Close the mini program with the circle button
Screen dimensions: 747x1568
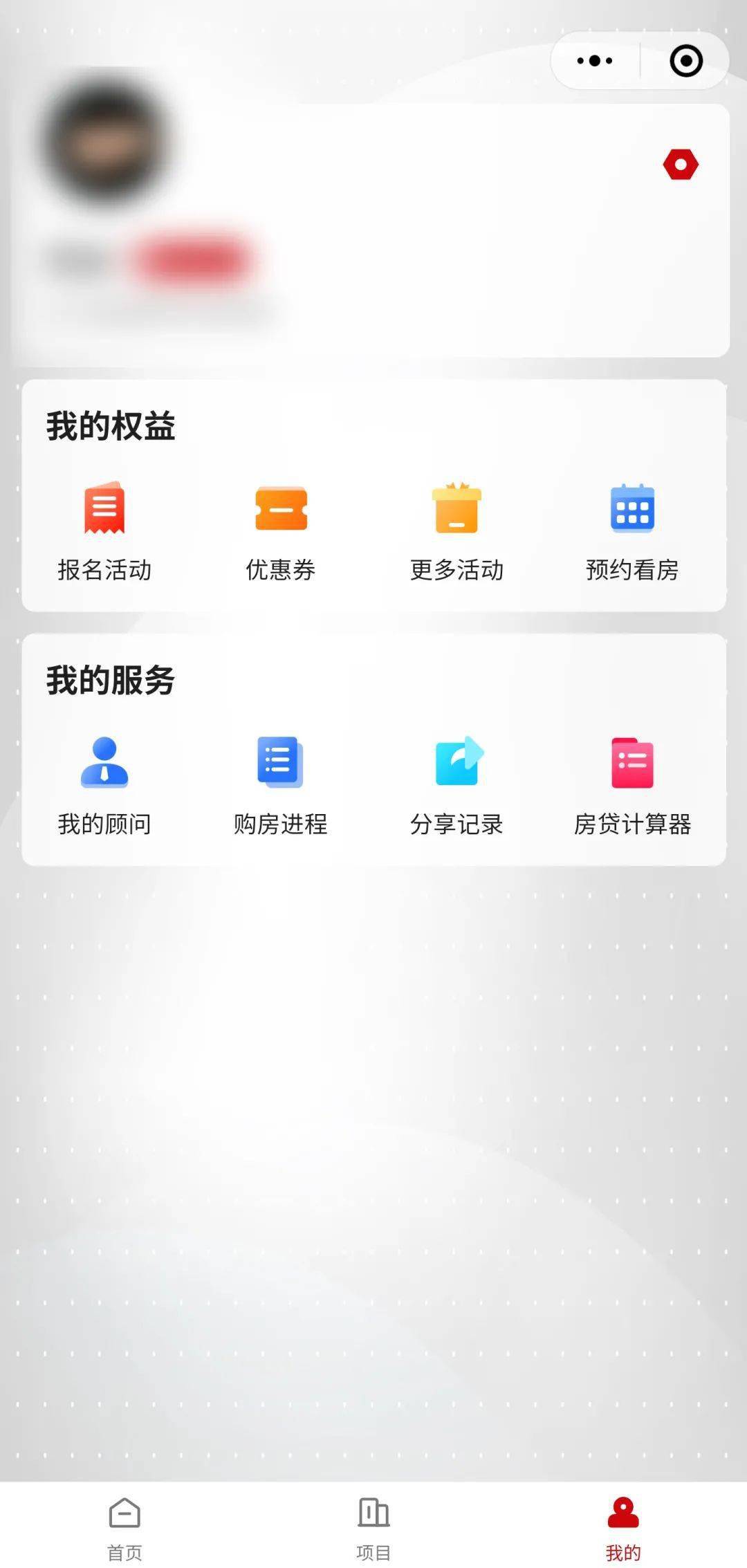(x=686, y=61)
